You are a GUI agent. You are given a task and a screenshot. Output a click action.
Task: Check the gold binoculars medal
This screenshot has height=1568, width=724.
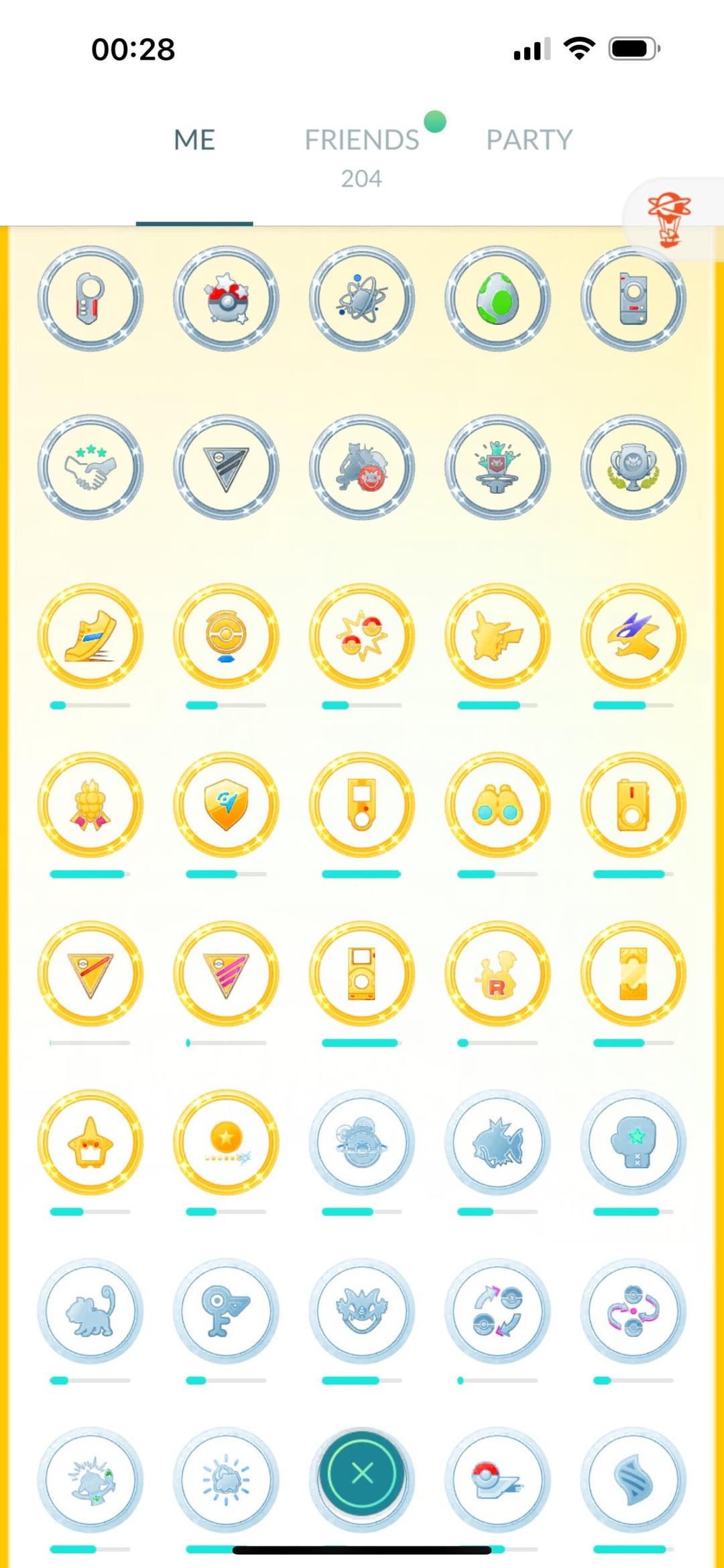[497, 805]
